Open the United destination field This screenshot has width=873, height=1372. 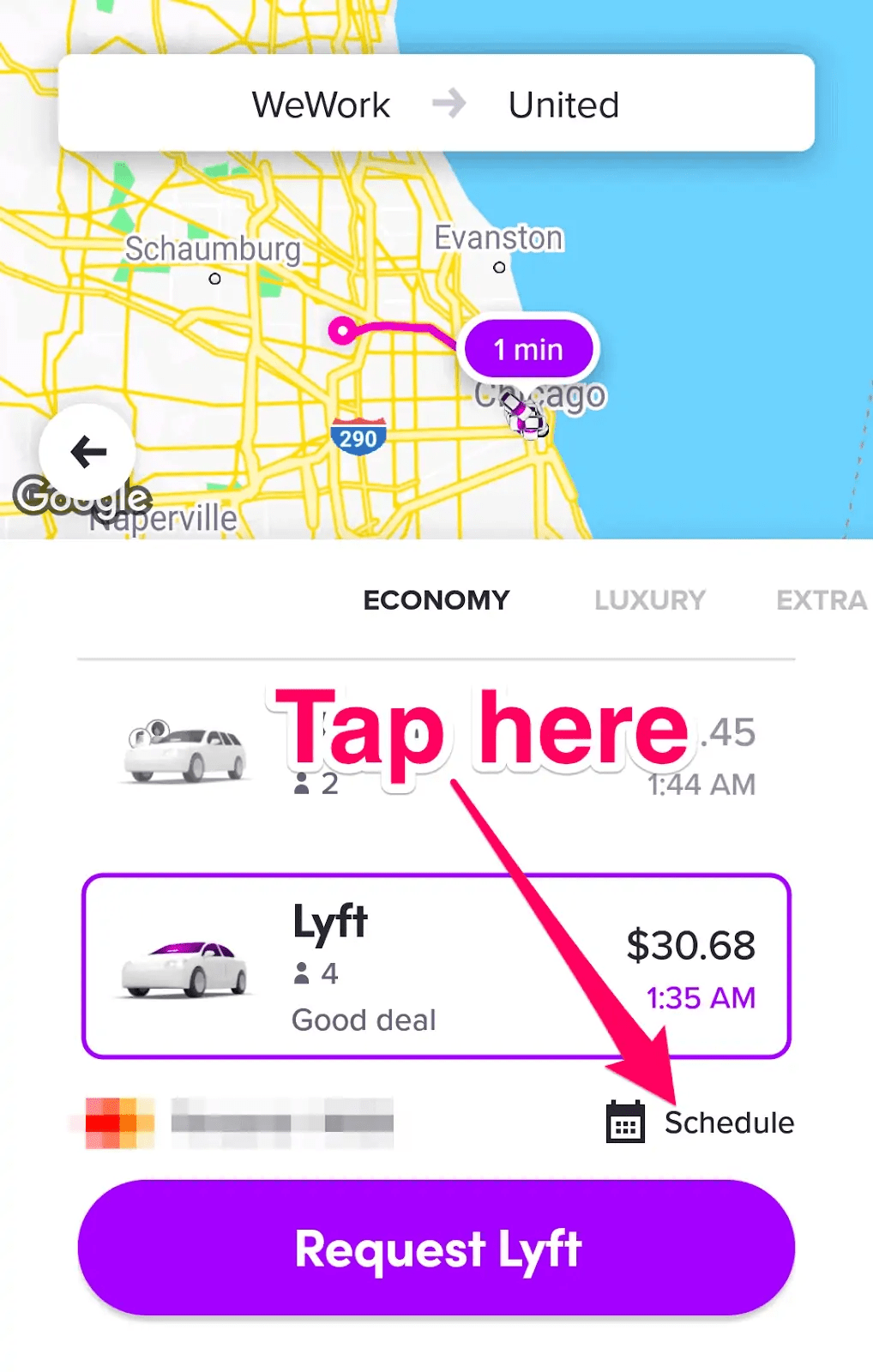pos(563,104)
